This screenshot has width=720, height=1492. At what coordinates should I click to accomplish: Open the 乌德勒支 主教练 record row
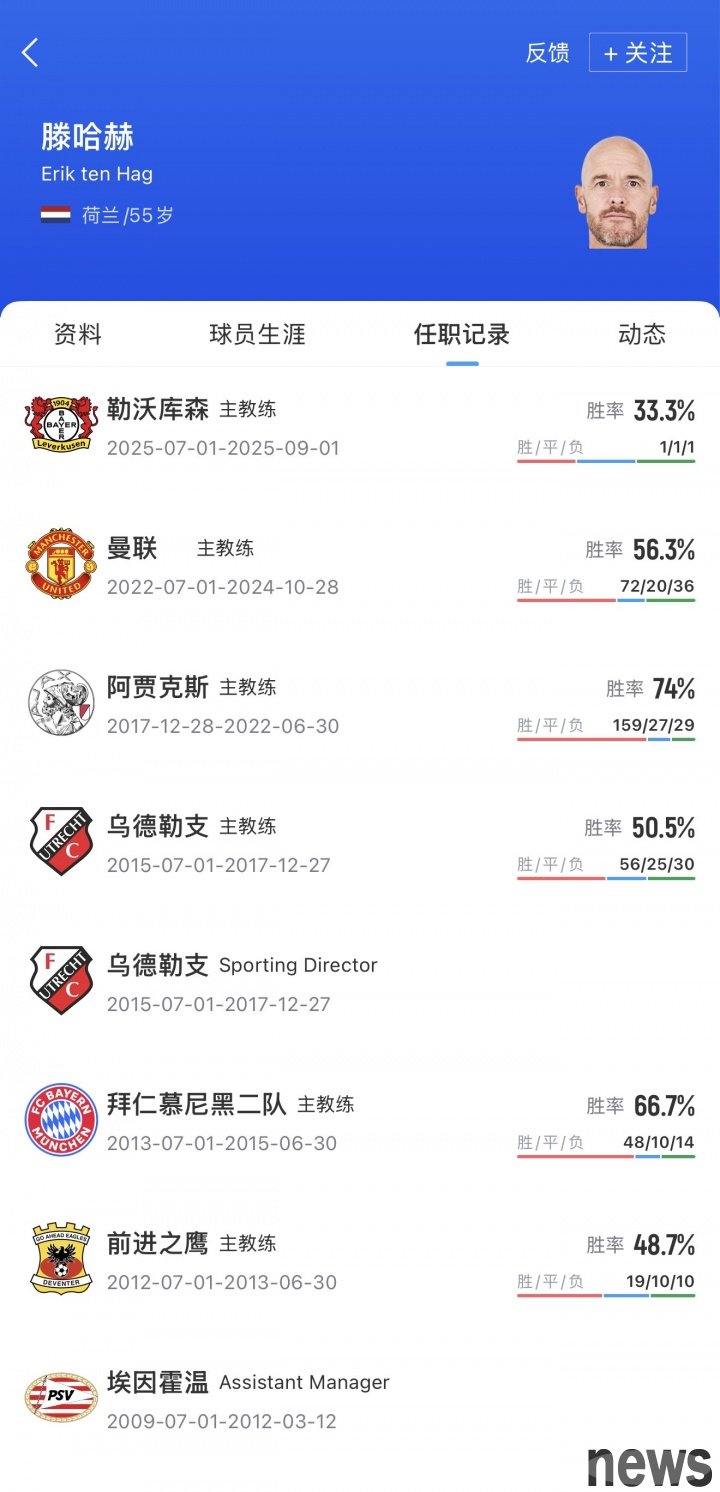[360, 844]
